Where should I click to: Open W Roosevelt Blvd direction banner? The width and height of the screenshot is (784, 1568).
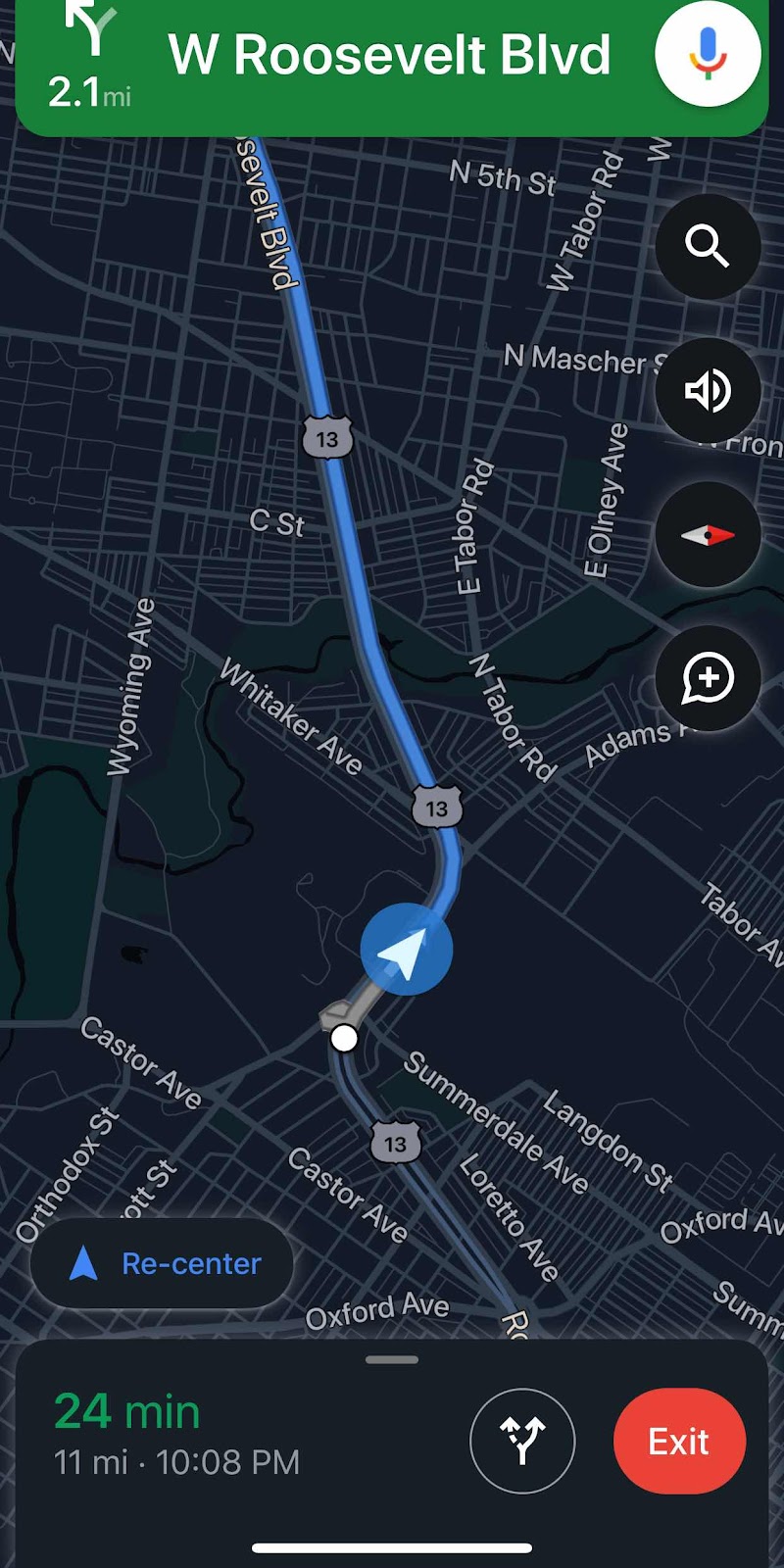click(x=392, y=67)
